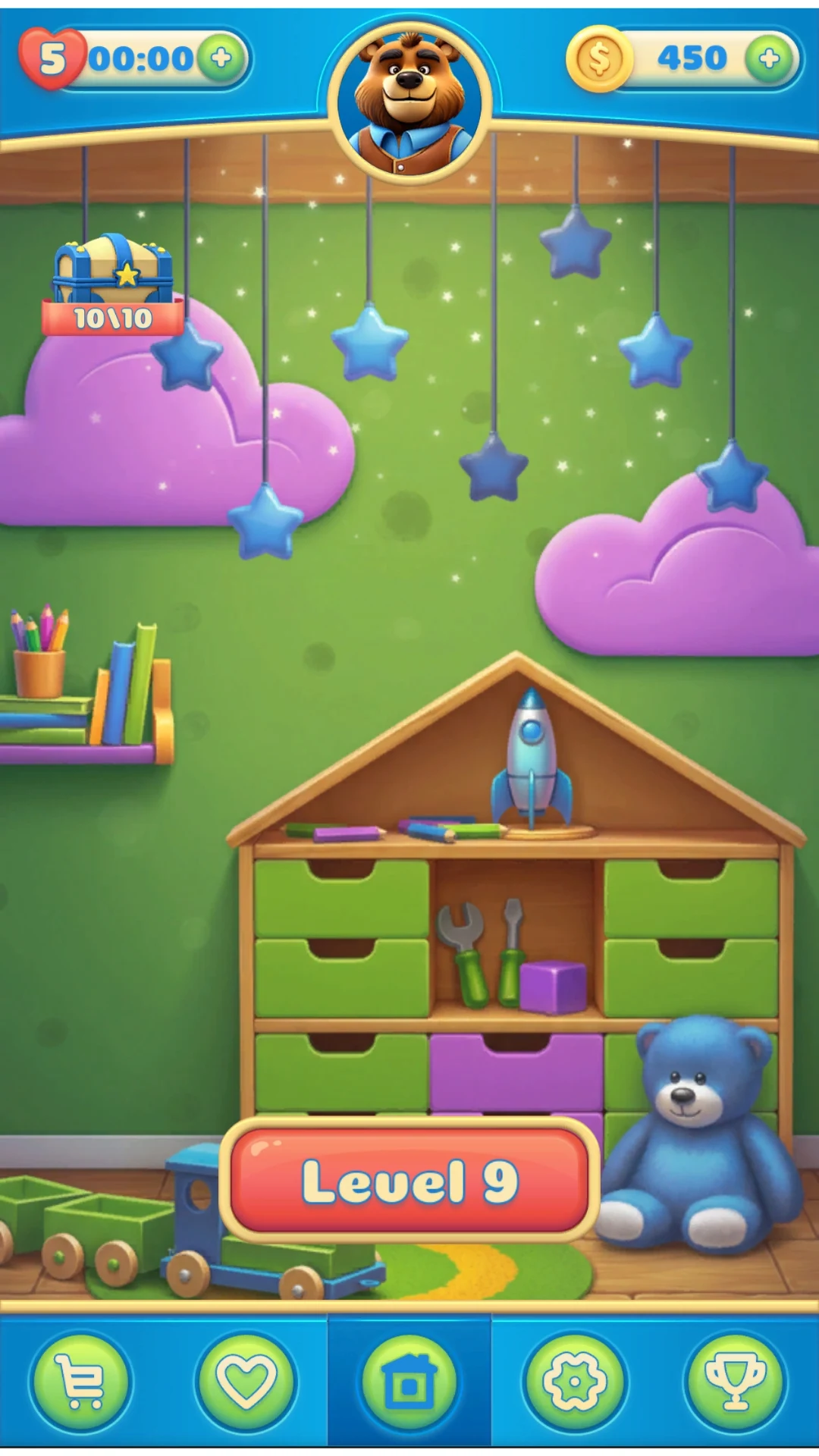Viewport: 819px width, 1456px height.
Task: Open the treasure chest reward 10\10
Action: point(112,284)
